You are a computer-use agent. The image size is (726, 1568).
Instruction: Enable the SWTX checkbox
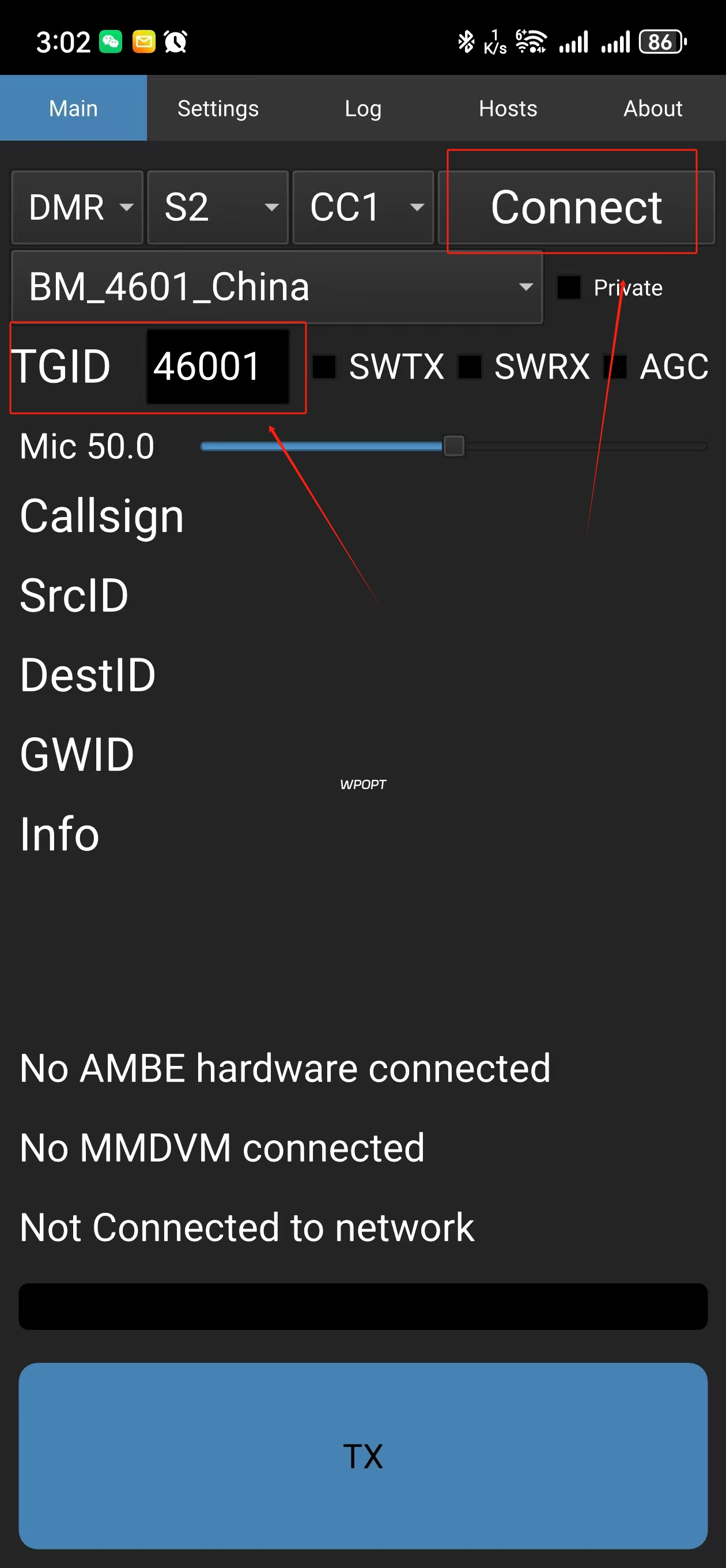(324, 367)
